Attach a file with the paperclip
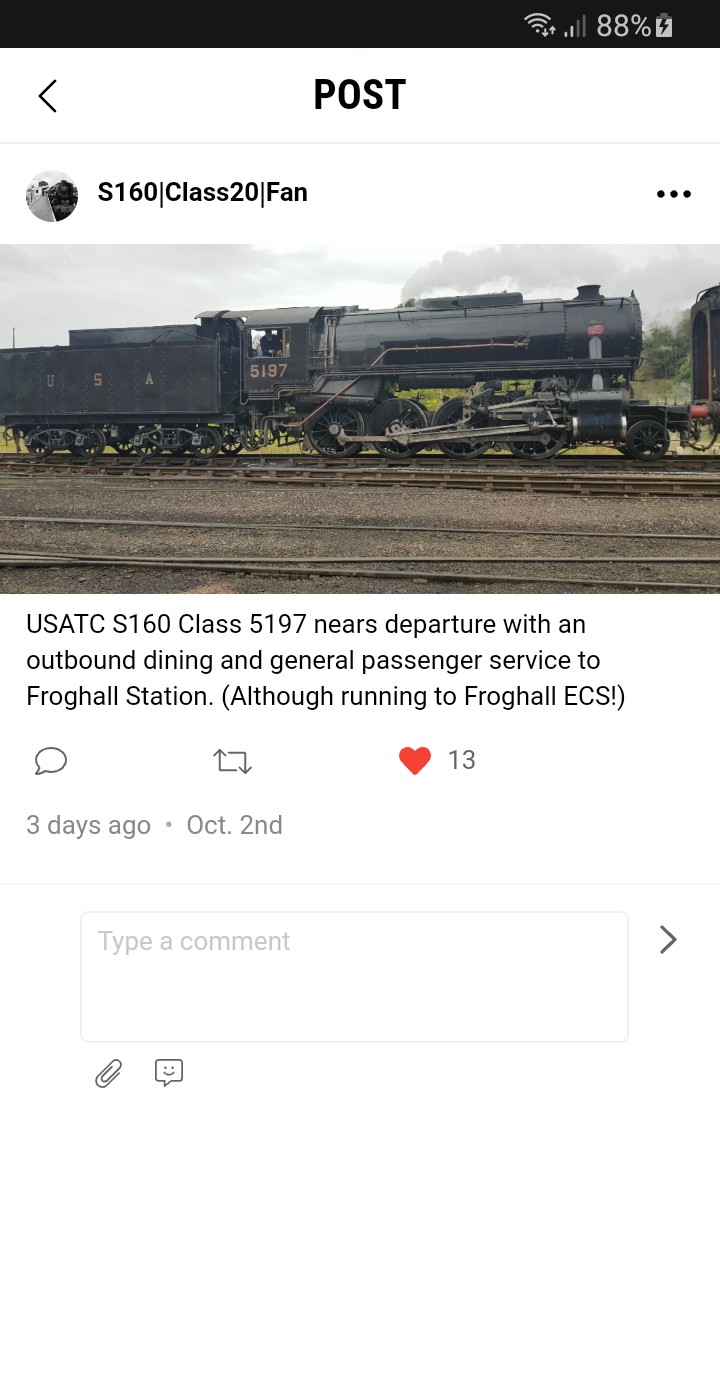The width and height of the screenshot is (720, 1384). click(x=108, y=1073)
